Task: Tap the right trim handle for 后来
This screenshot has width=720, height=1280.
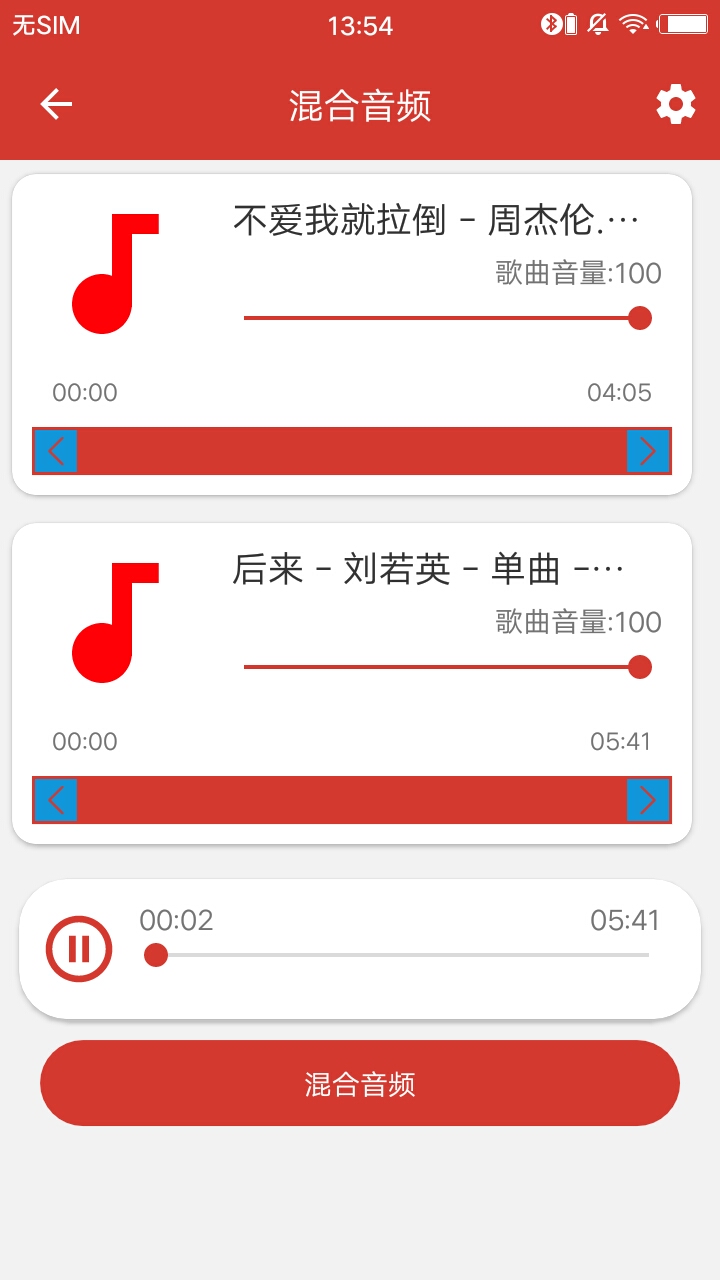Action: pyautogui.click(x=648, y=800)
